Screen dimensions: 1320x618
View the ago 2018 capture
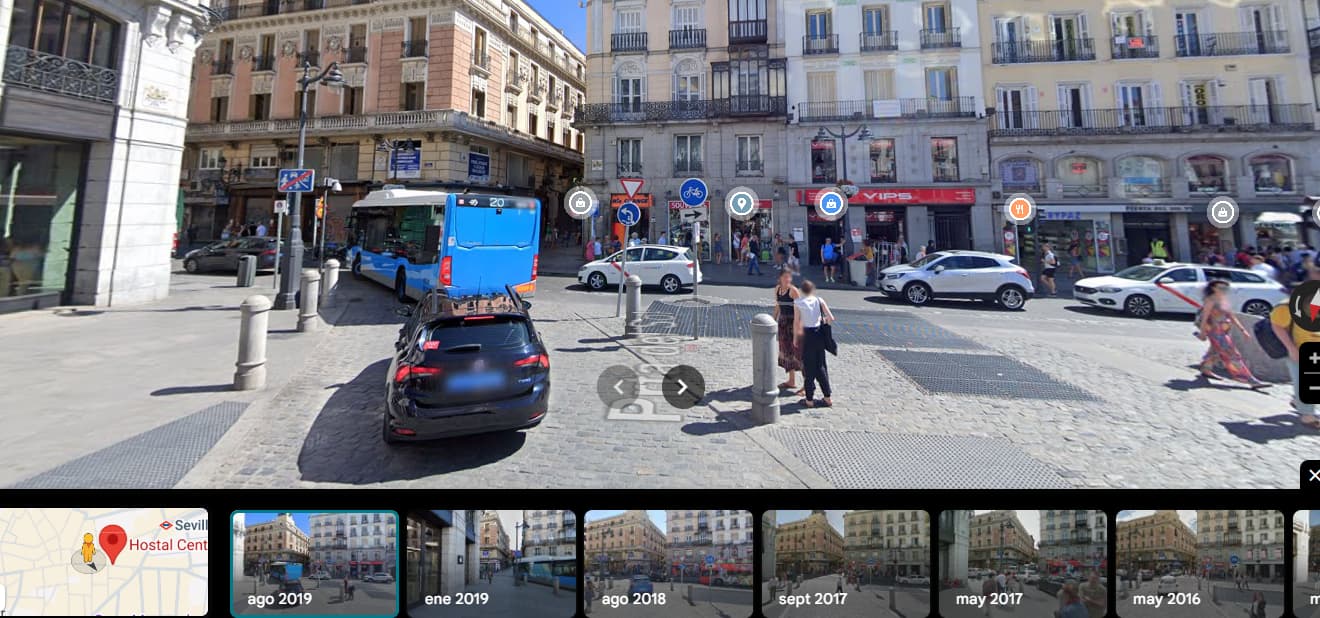tap(668, 563)
